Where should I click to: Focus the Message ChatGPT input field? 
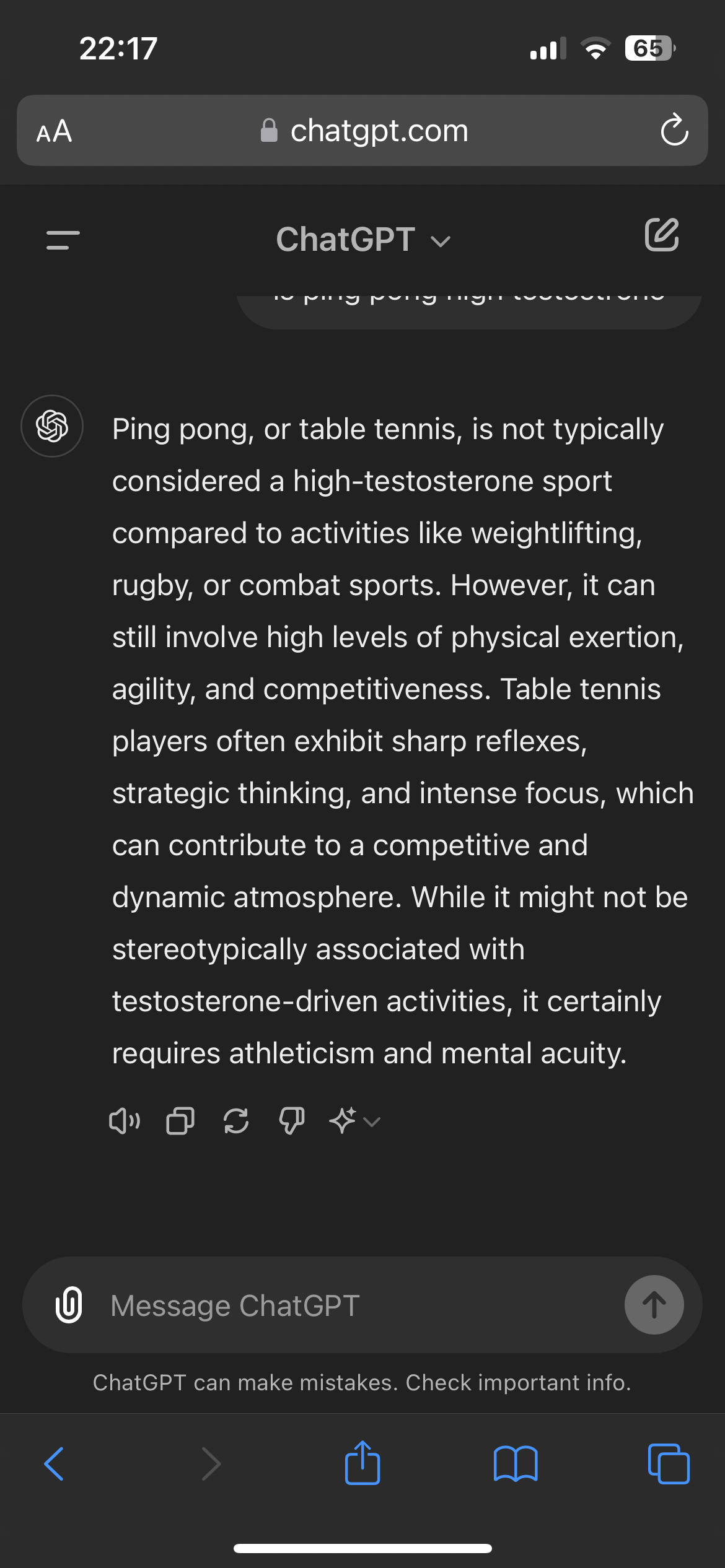(359, 1305)
